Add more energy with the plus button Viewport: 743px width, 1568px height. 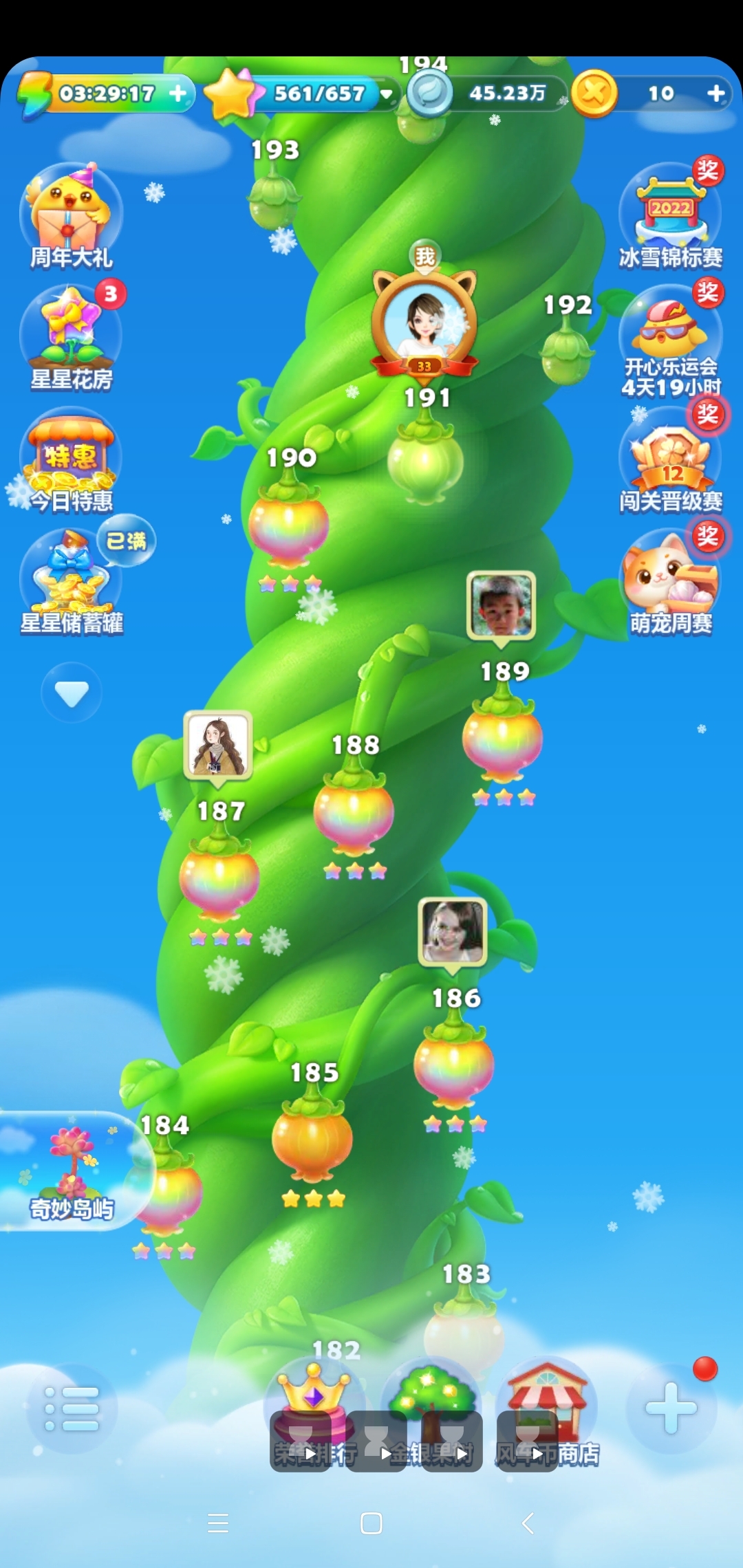click(178, 93)
